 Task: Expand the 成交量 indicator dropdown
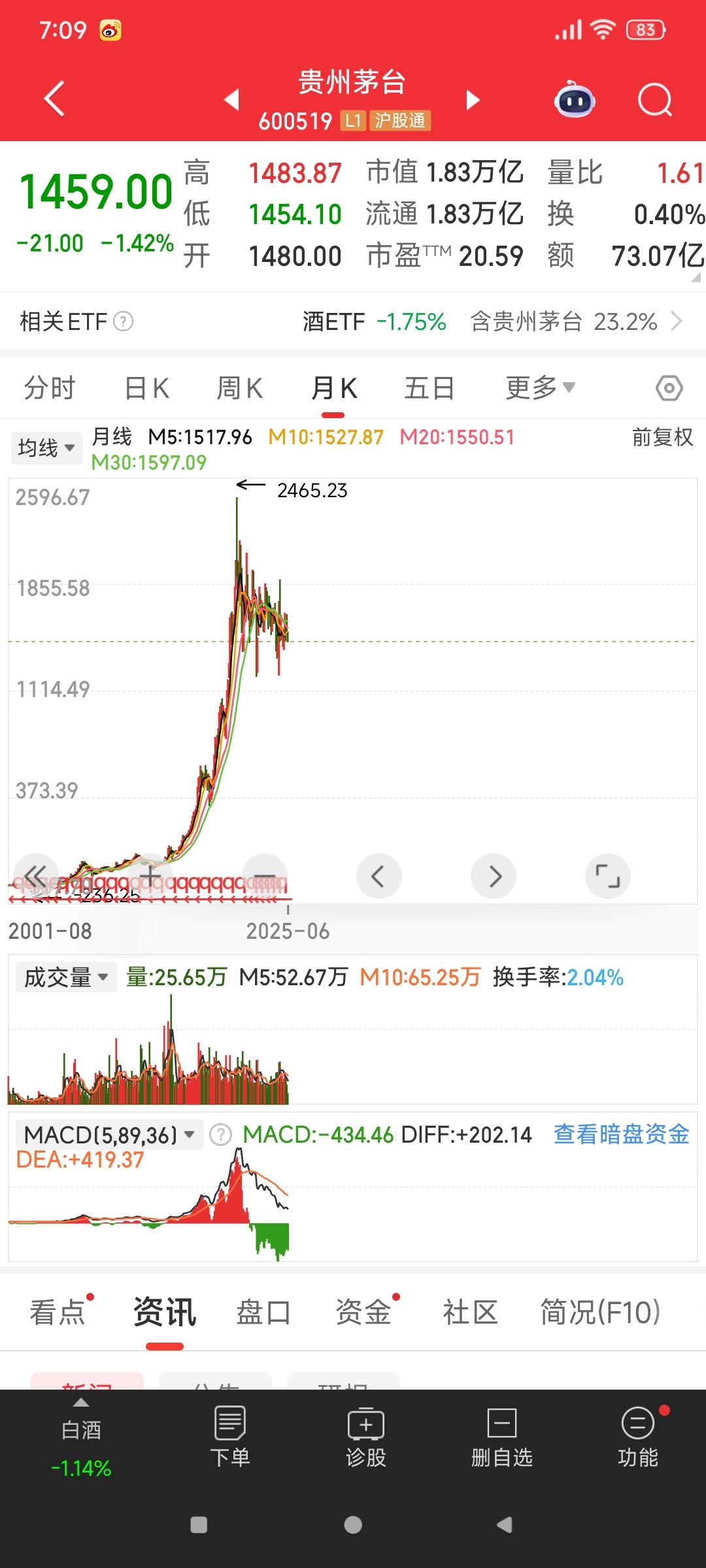tap(66, 977)
